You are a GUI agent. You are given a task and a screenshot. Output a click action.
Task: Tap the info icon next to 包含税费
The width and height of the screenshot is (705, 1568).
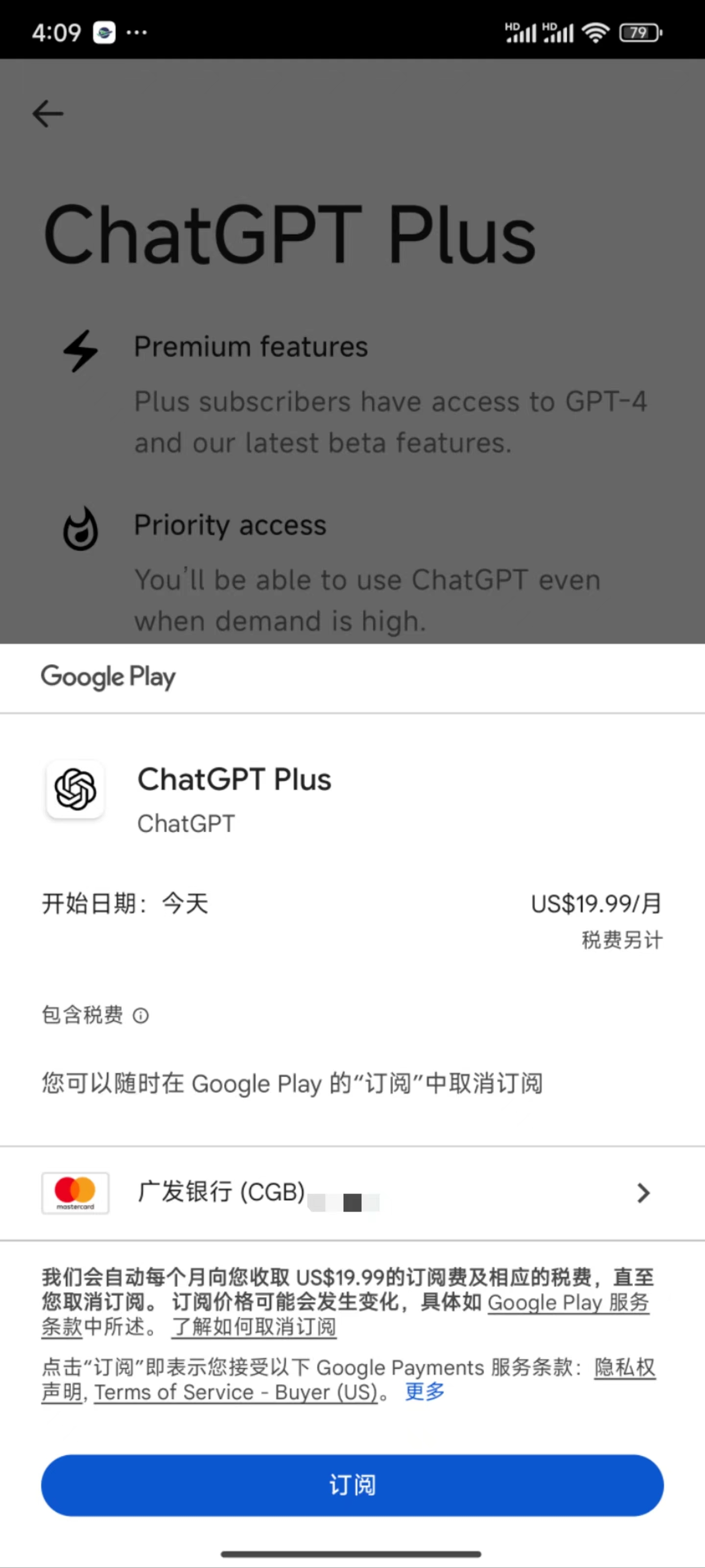click(x=141, y=1015)
